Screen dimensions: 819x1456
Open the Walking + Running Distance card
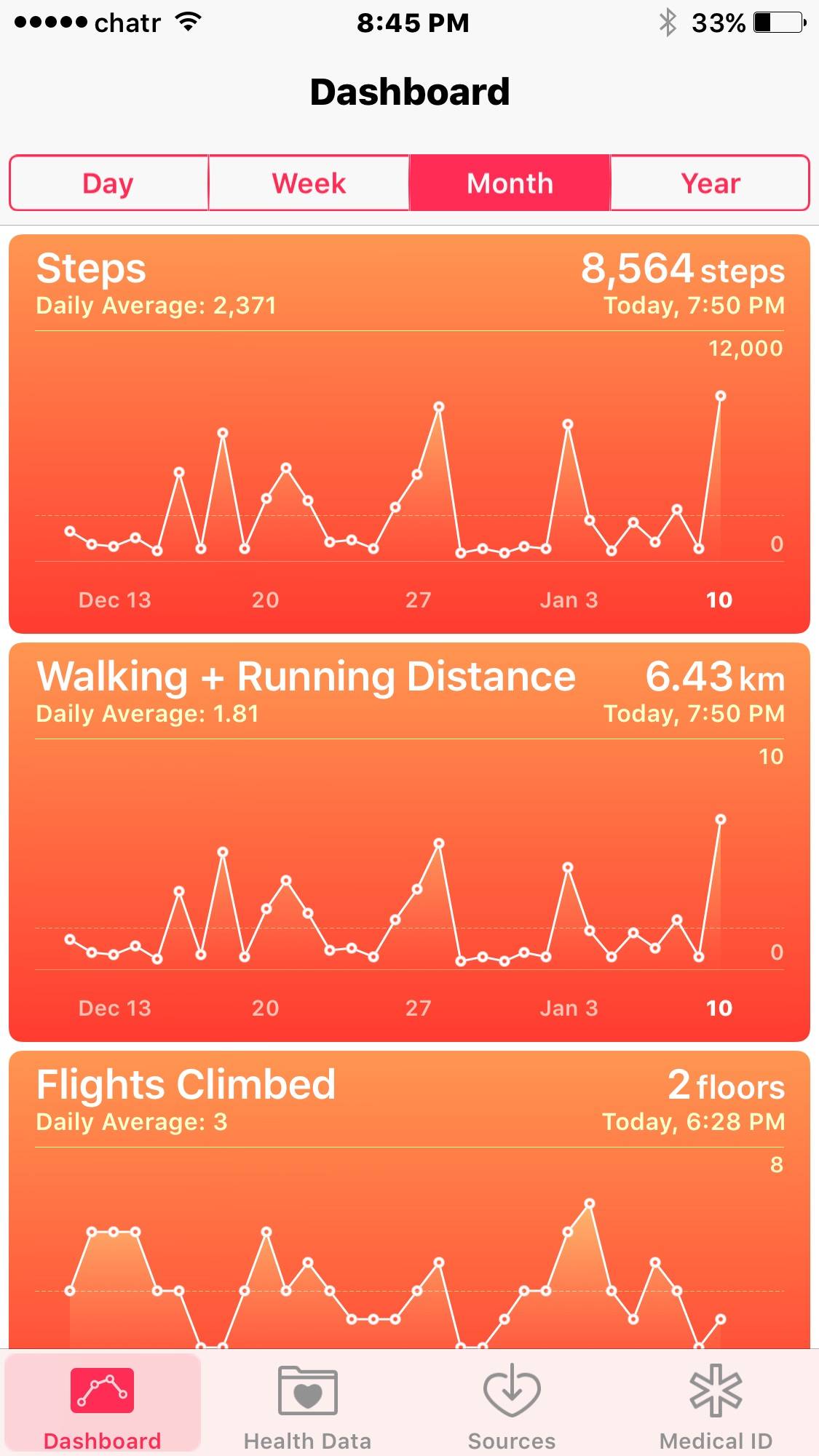click(409, 842)
